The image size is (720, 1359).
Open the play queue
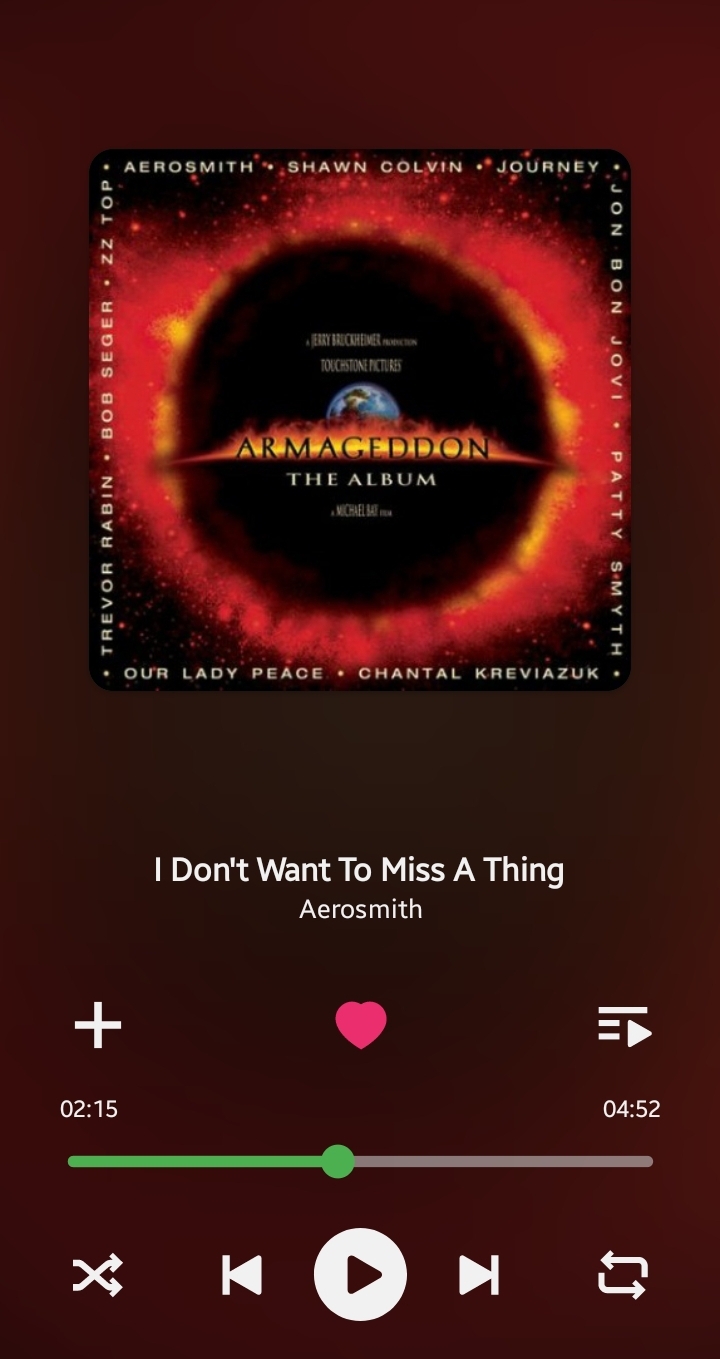click(x=624, y=1026)
